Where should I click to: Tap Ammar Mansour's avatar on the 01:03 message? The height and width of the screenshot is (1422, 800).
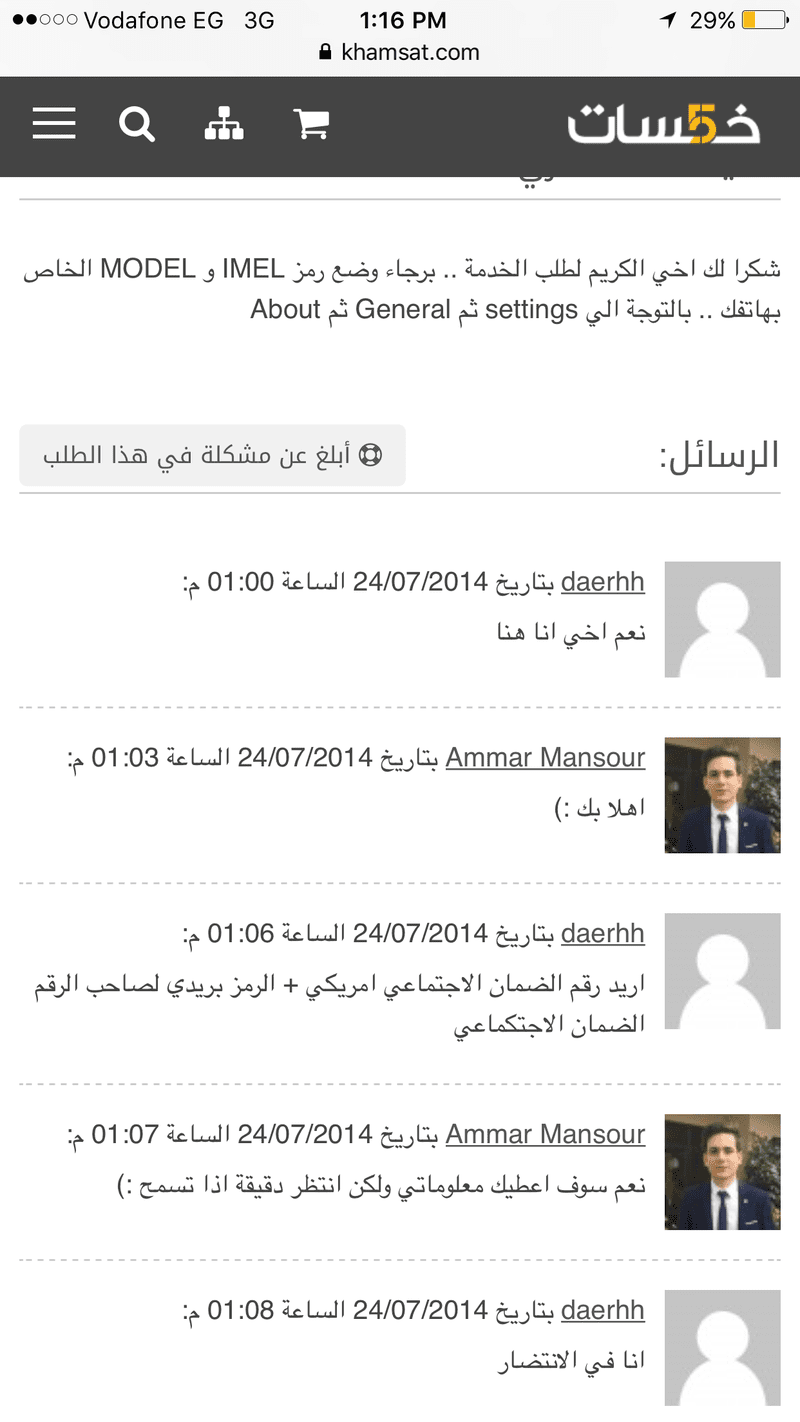(722, 795)
